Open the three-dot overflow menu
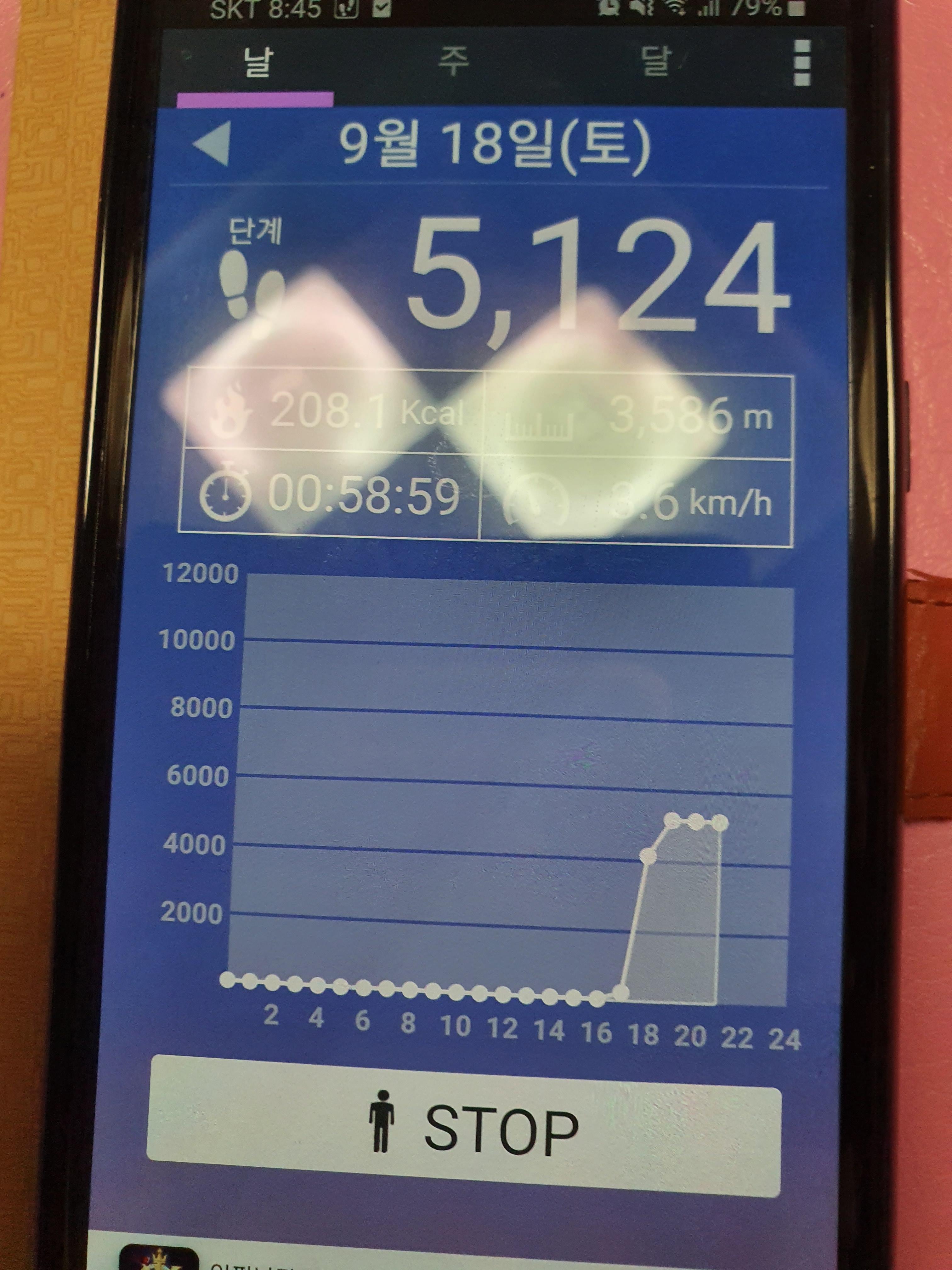The image size is (952, 1270). tap(802, 63)
